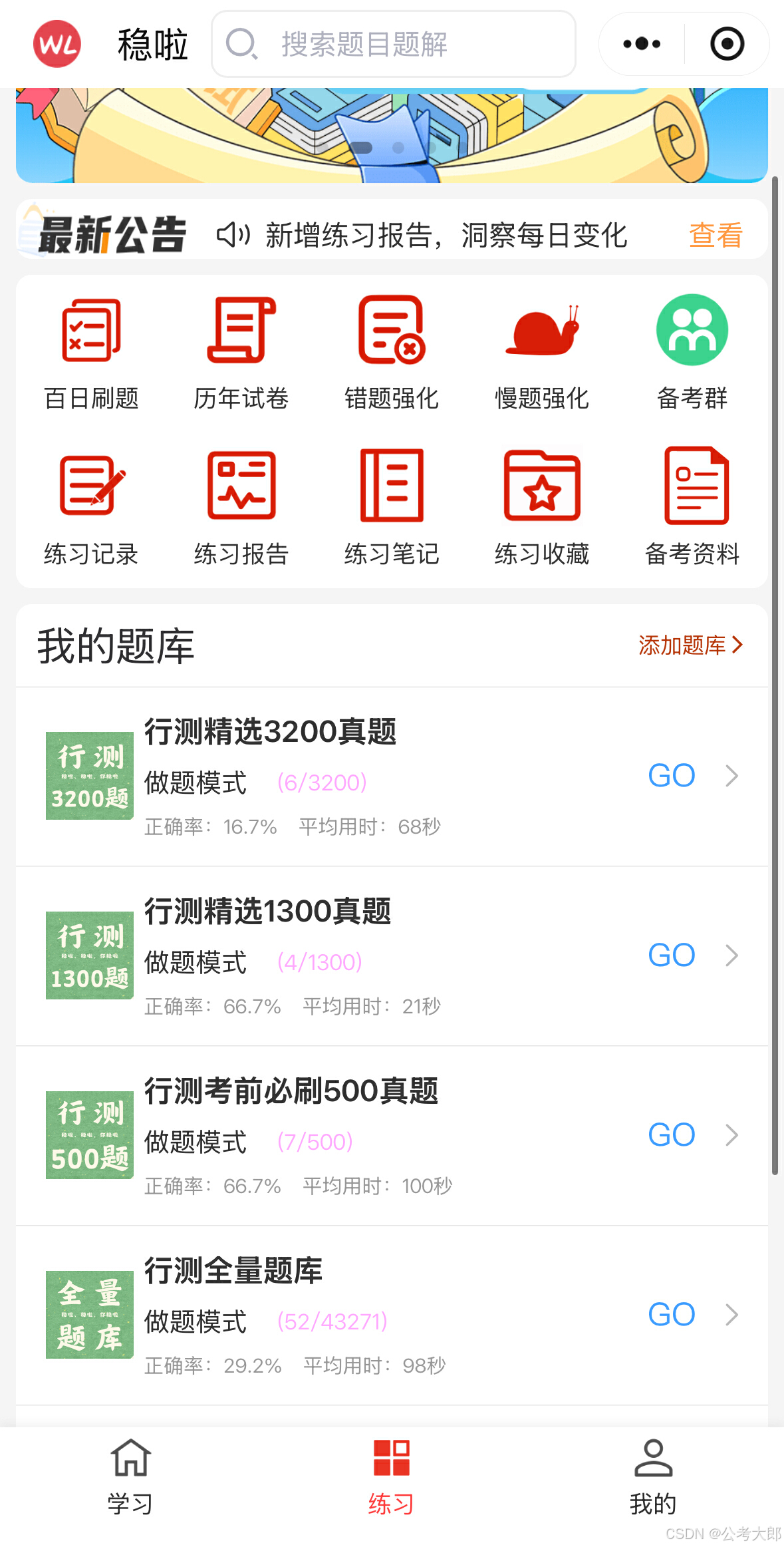784x1547 pixels.
Task: Close the mini program with the circle icon
Action: pos(727,44)
